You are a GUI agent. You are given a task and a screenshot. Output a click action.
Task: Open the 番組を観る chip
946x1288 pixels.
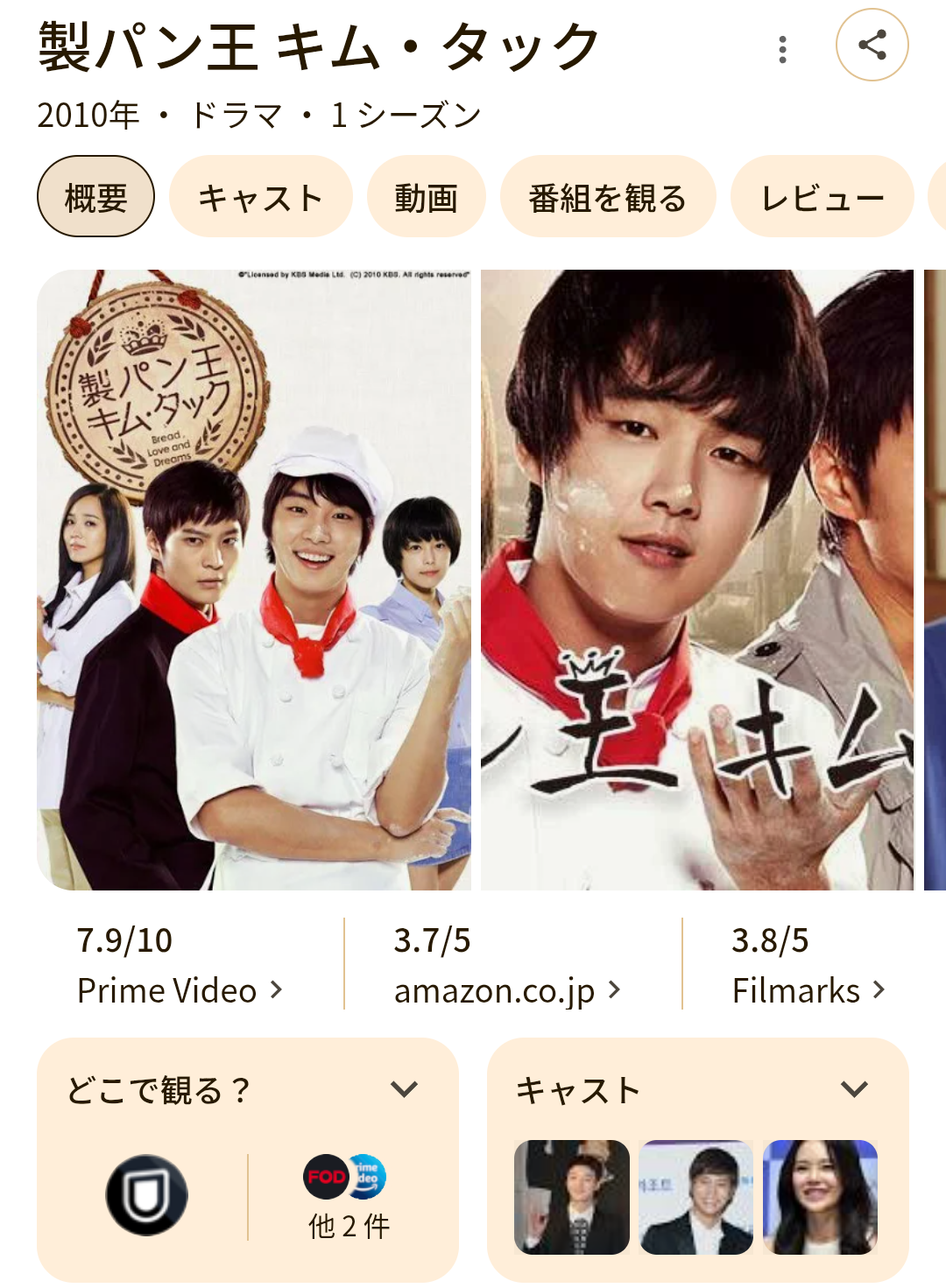pyautogui.click(x=607, y=197)
